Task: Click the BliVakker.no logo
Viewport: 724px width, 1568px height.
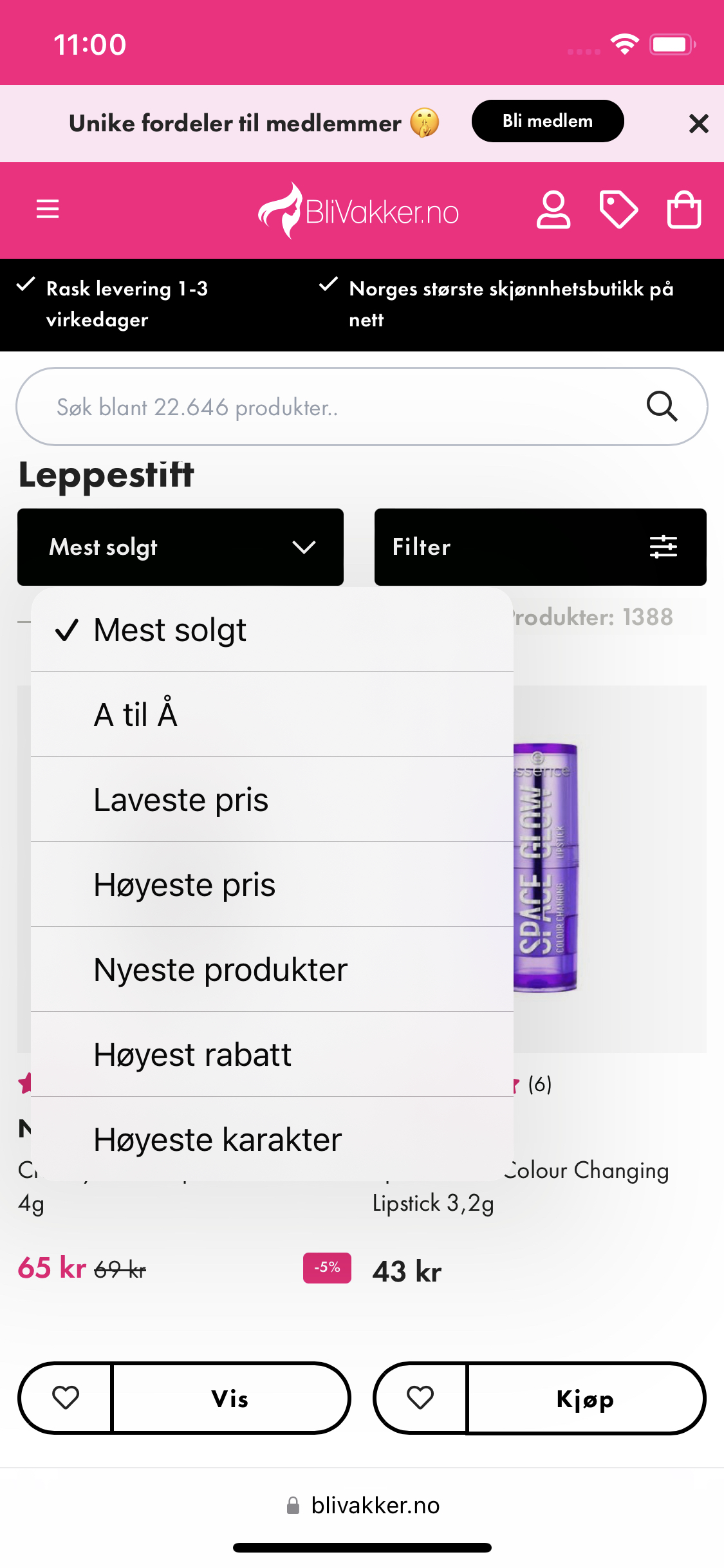Action: pyautogui.click(x=358, y=210)
